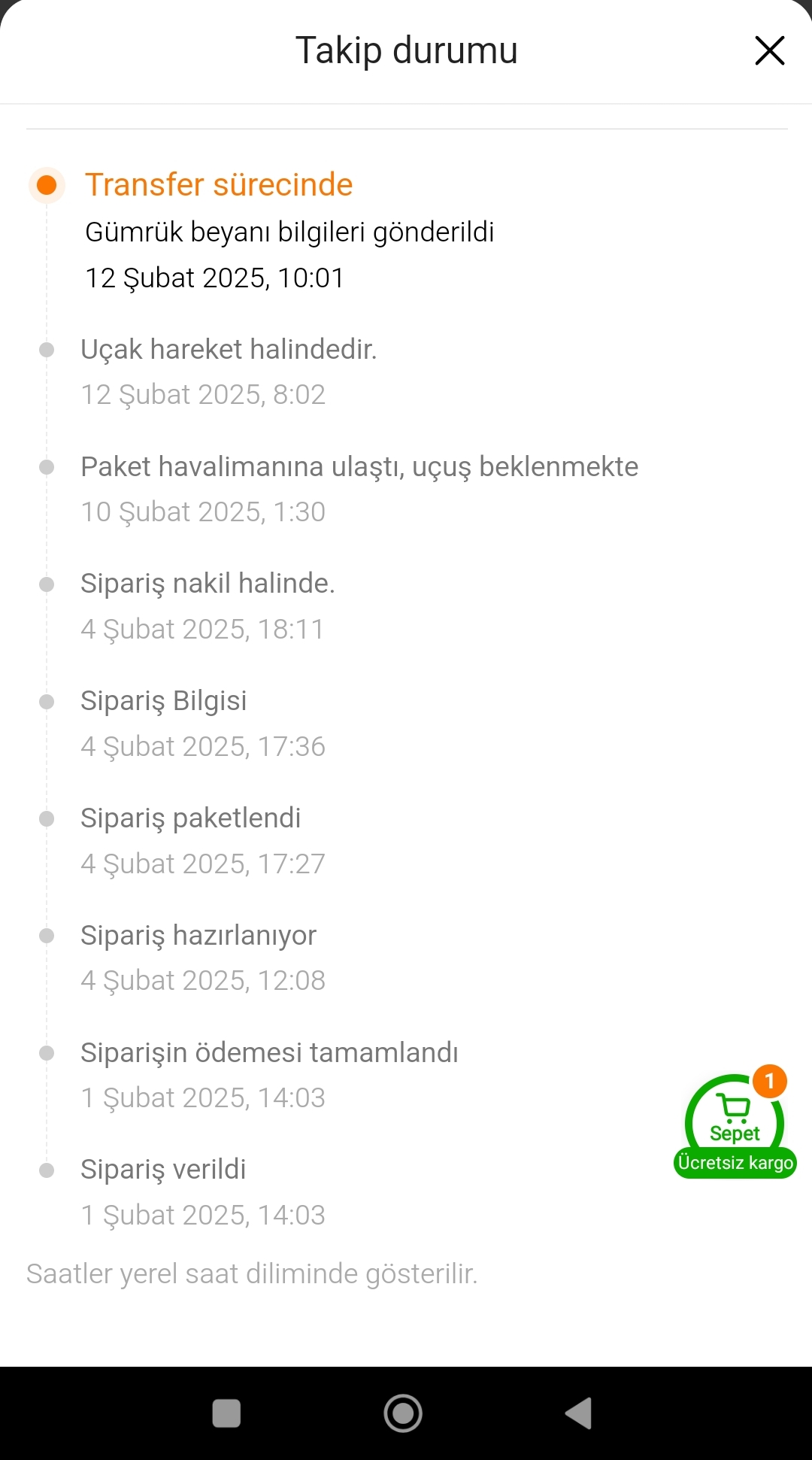Open recent apps from the navigation bar
This screenshot has height=1460, width=812.
tap(226, 1413)
